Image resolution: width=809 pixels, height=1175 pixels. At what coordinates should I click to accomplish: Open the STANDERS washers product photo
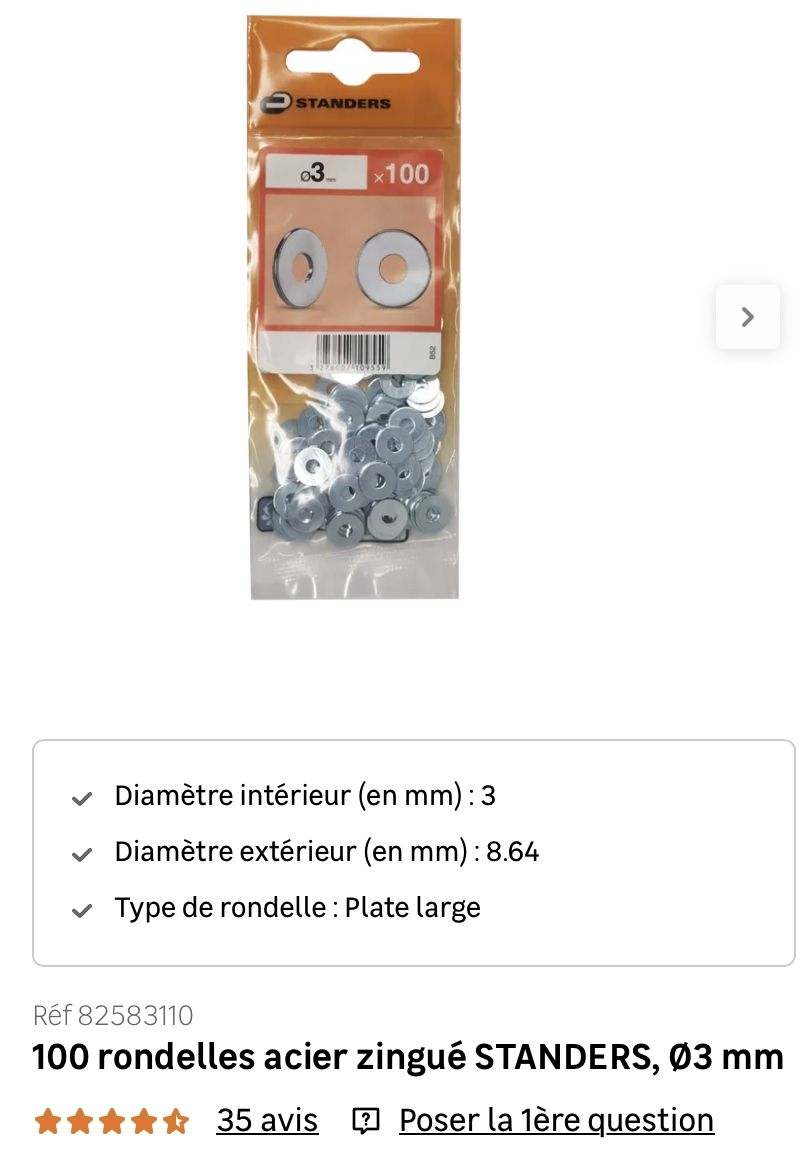click(x=354, y=308)
